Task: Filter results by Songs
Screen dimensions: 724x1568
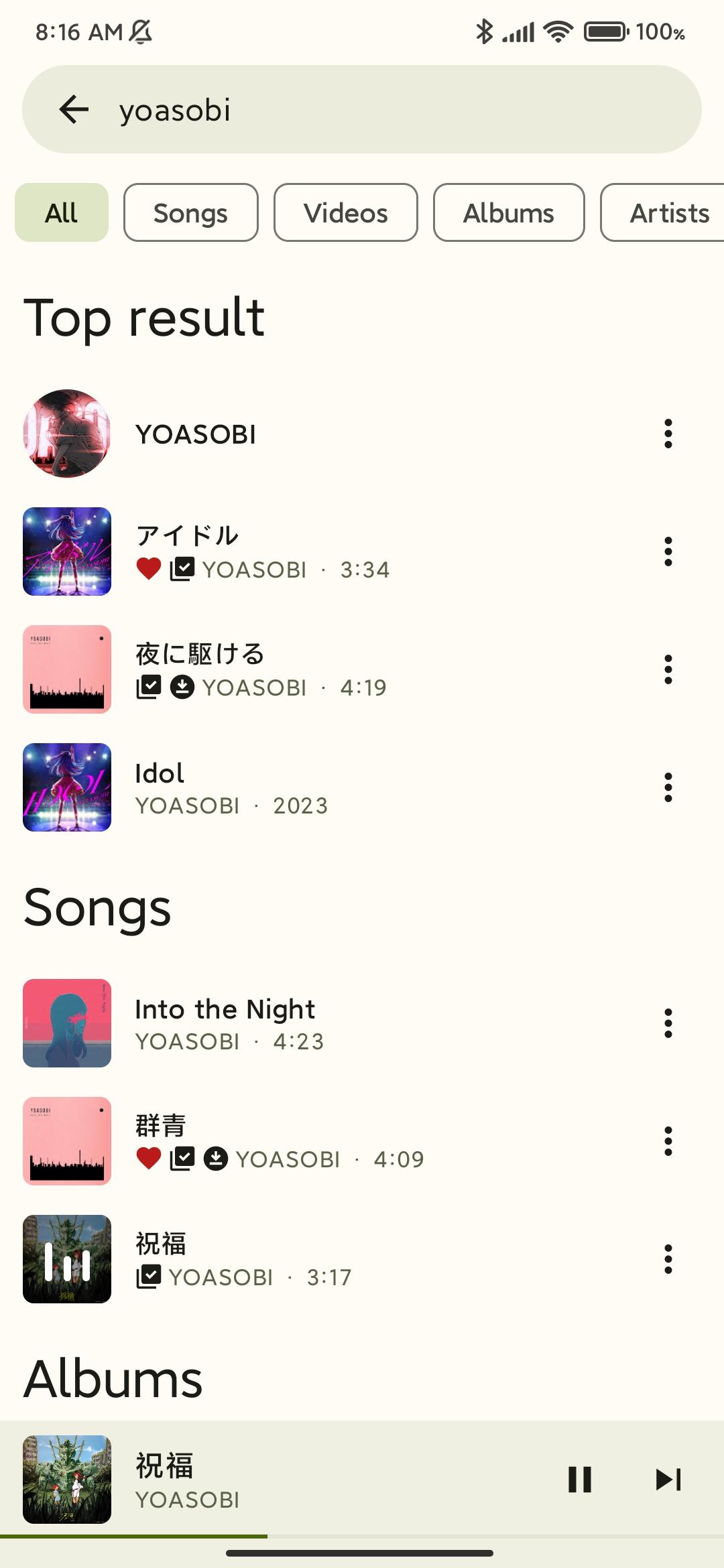Action: tap(190, 212)
